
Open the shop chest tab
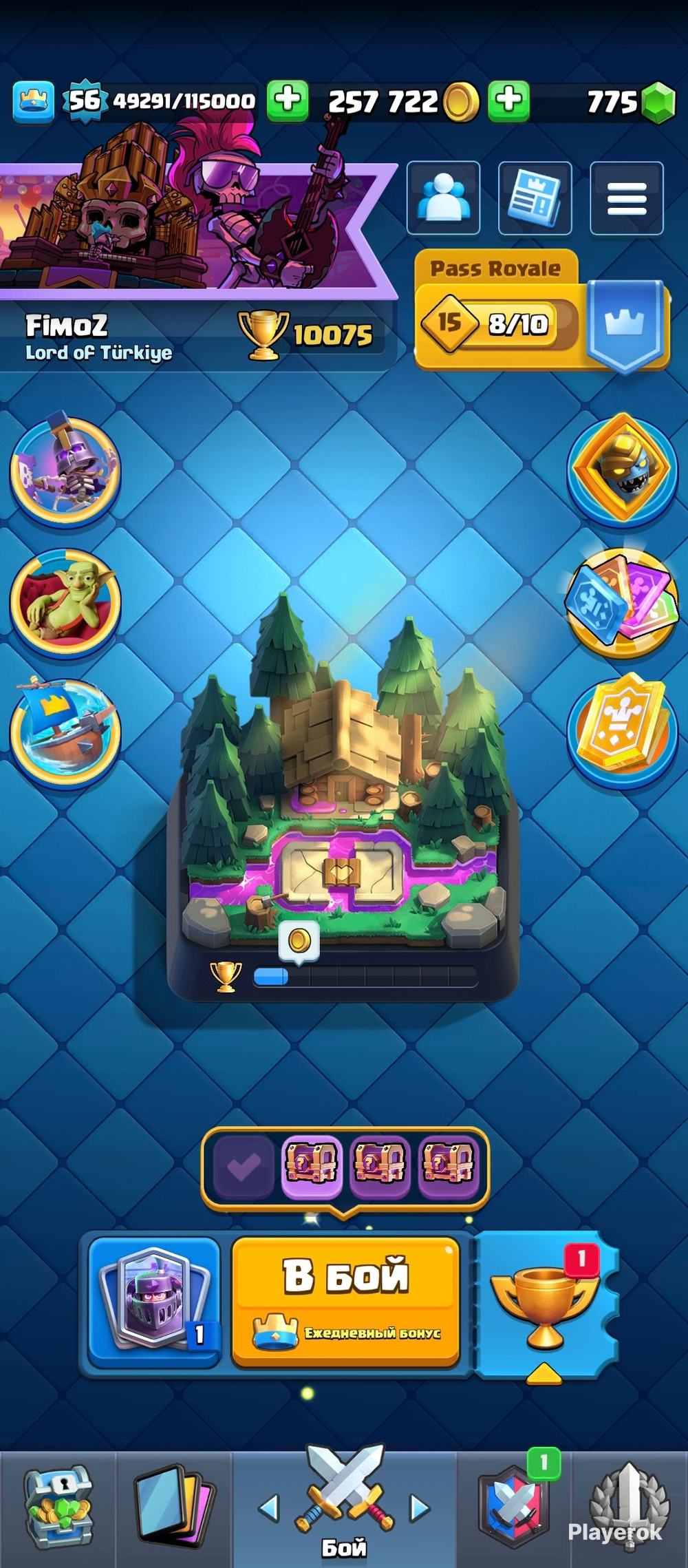[58, 1507]
